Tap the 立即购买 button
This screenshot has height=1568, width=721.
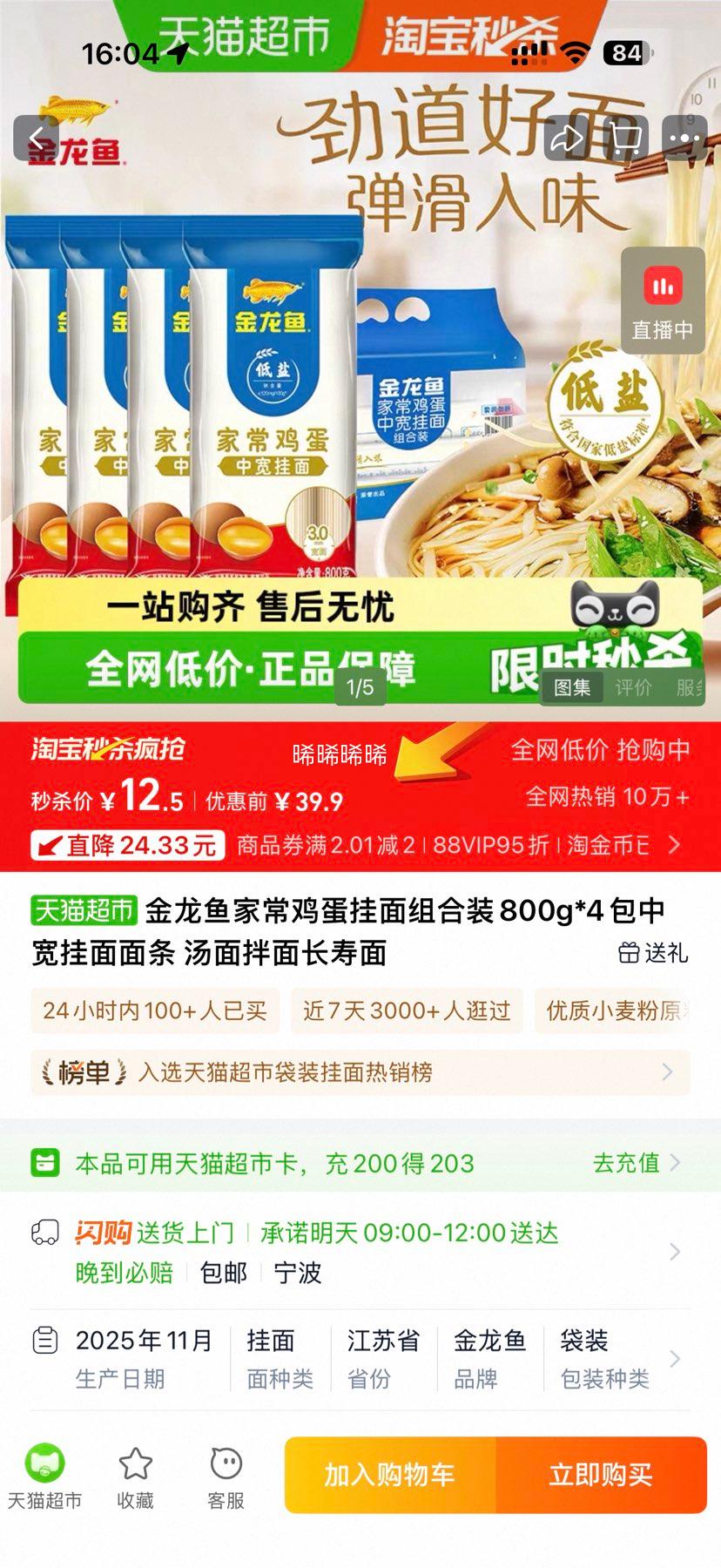point(601,1474)
